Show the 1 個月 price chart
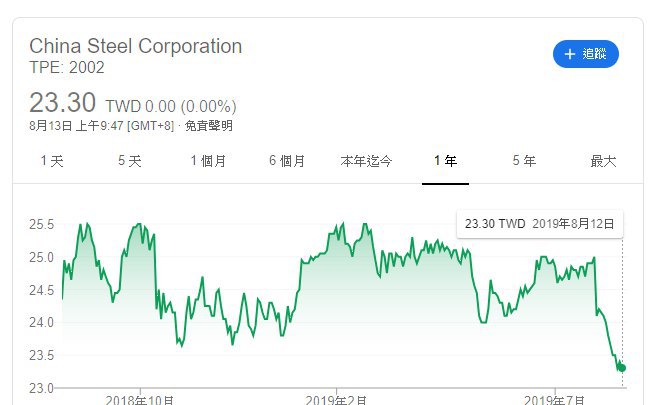Image resolution: width=654 pixels, height=405 pixels. (x=208, y=161)
